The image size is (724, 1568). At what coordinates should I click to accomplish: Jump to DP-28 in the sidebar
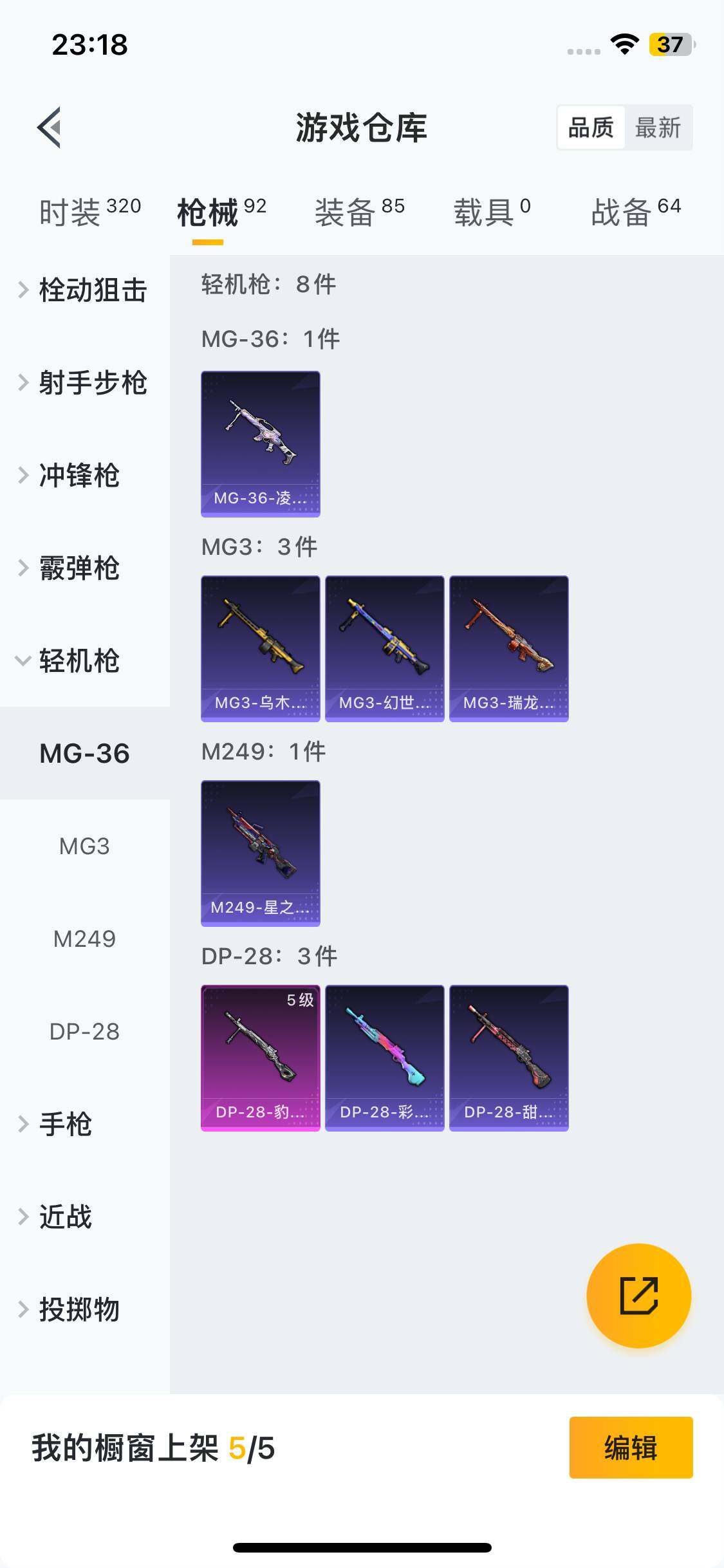84,1031
